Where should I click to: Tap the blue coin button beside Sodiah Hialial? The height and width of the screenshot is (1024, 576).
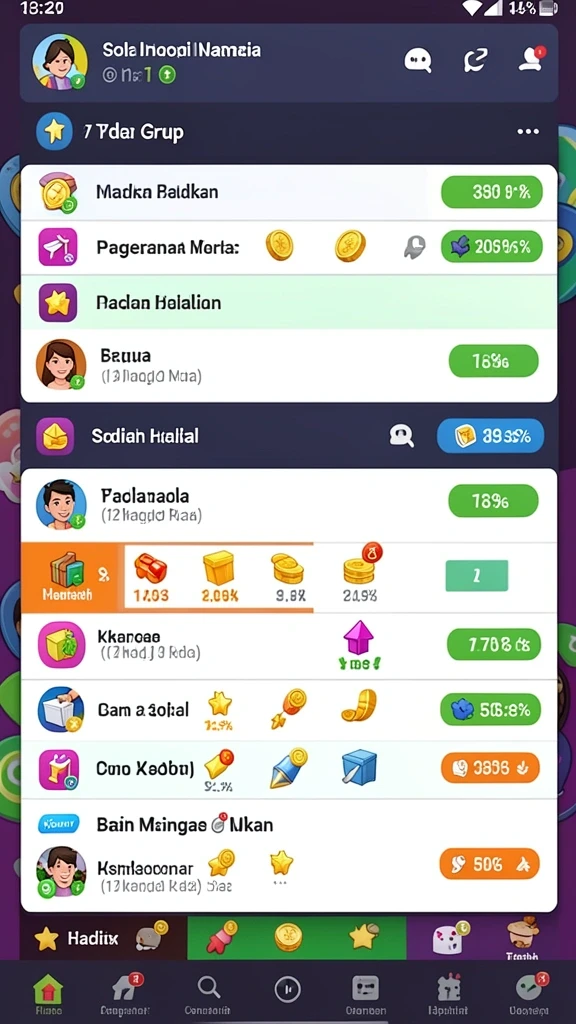tap(490, 436)
